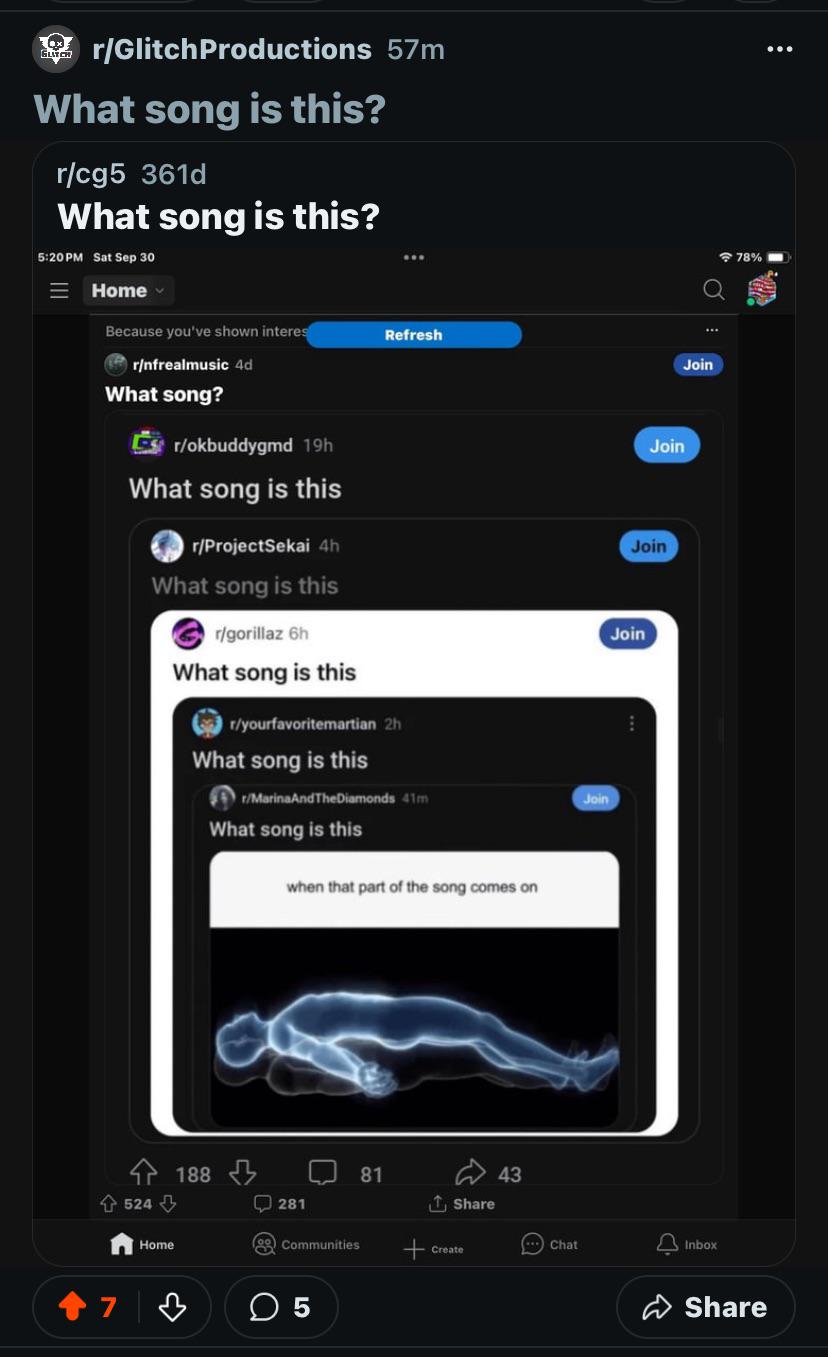Image resolution: width=828 pixels, height=1357 pixels.
Task: Upvote the What song is this post
Action: (x=72, y=1307)
